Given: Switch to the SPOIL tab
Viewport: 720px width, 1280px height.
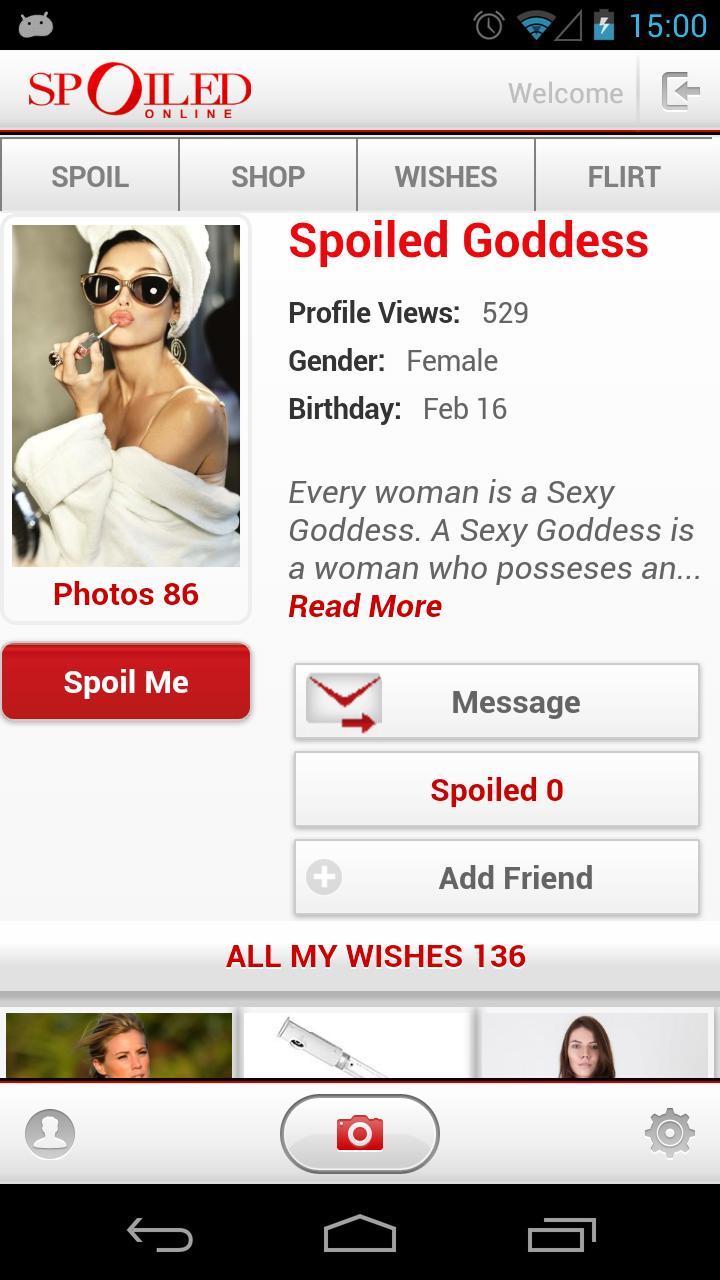Looking at the screenshot, I should coord(90,176).
